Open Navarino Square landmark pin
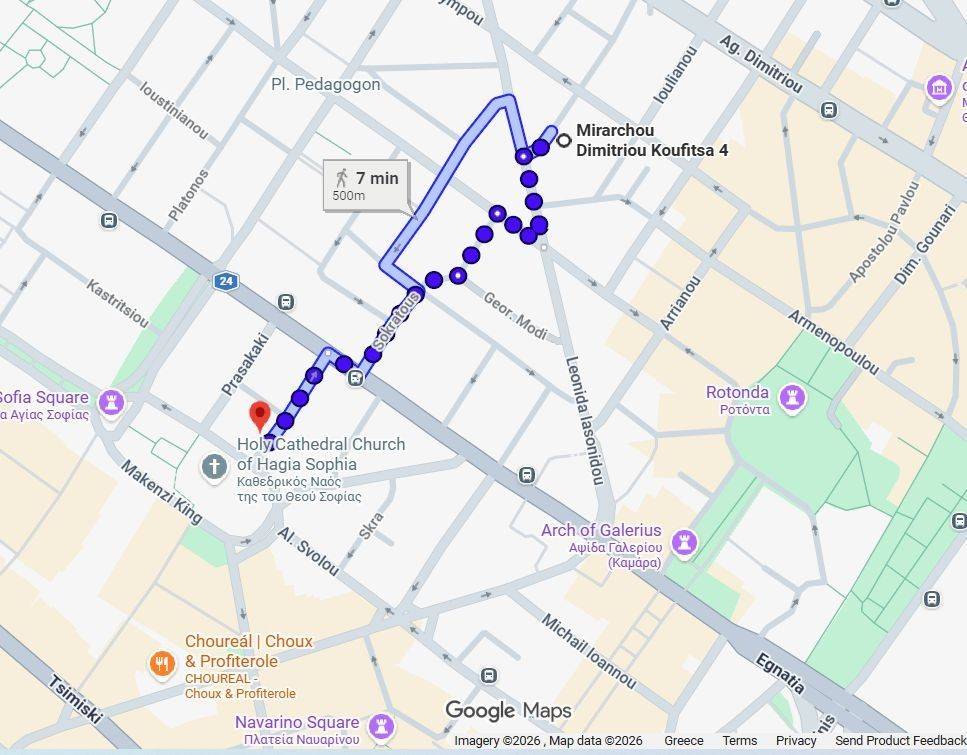The width and height of the screenshot is (967, 755). [381, 726]
